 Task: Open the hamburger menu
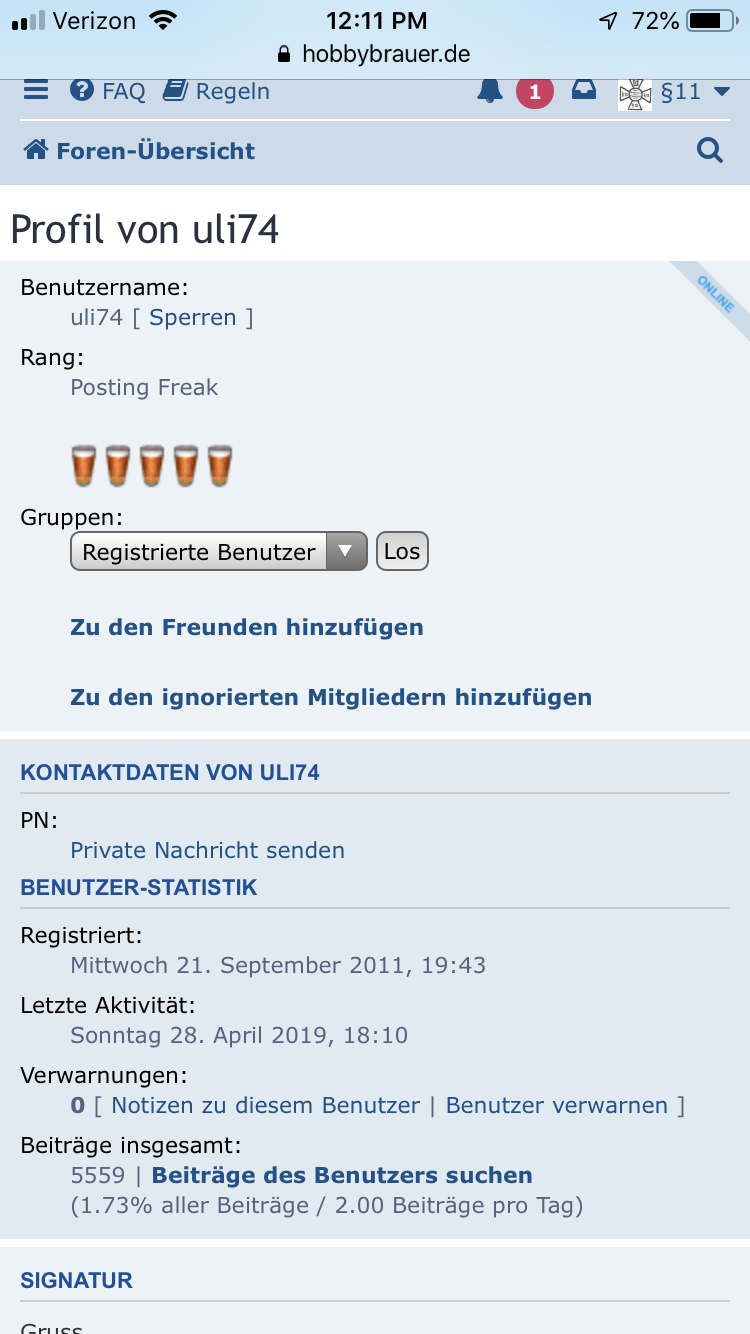36,91
